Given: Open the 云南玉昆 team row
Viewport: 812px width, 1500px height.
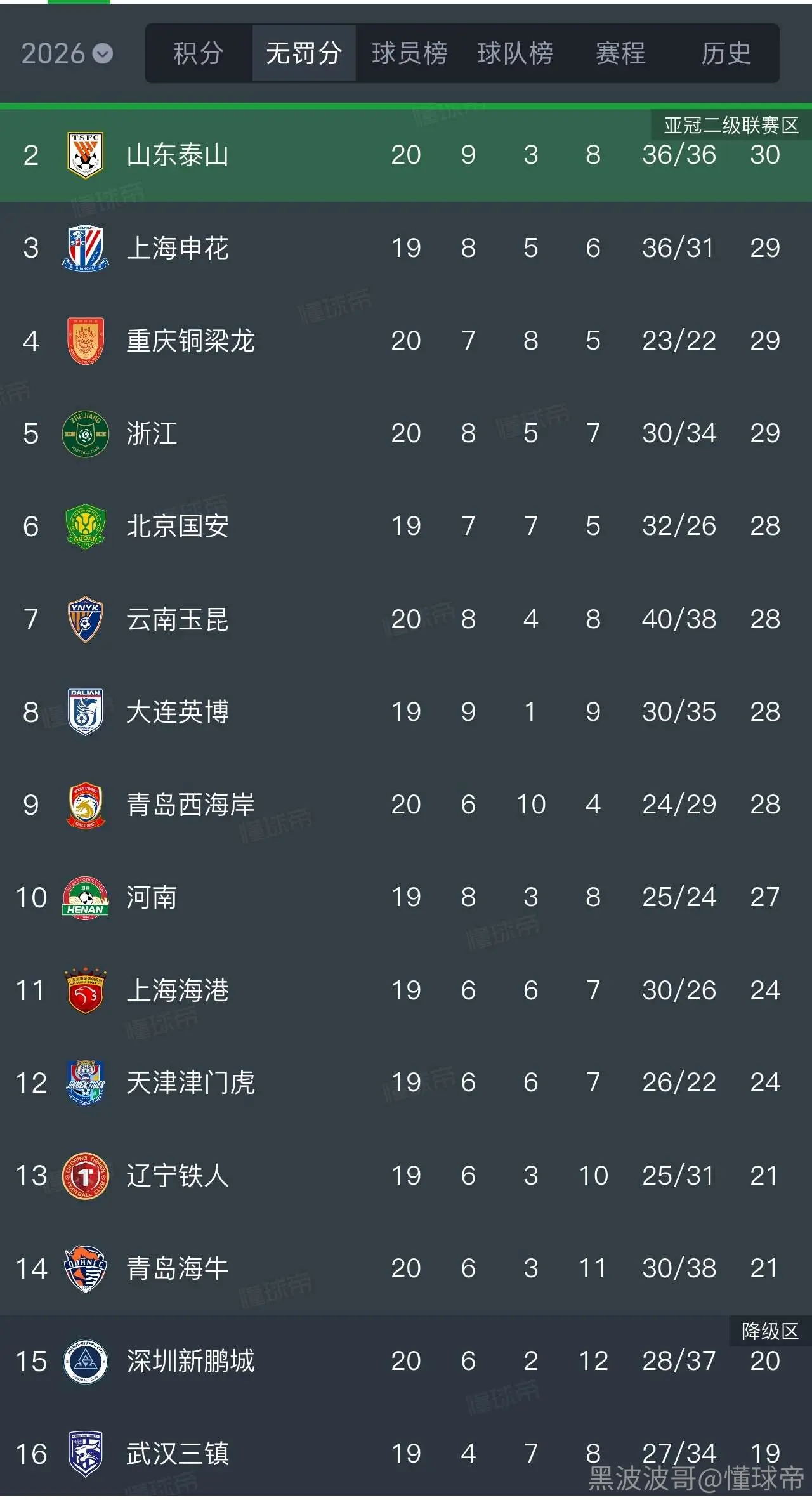Looking at the screenshot, I should 406,619.
